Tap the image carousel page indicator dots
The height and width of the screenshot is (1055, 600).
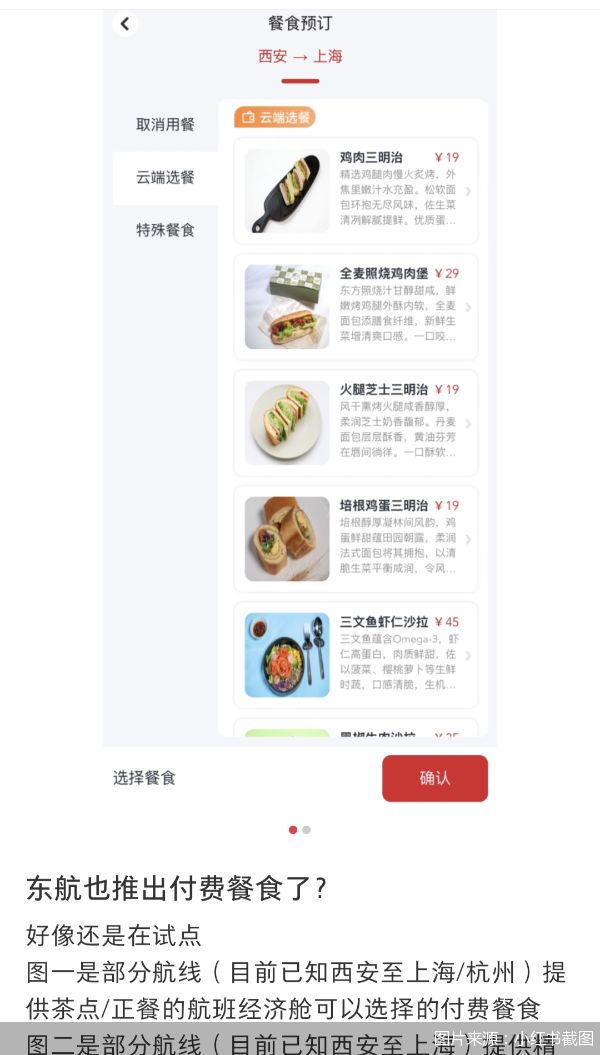(x=300, y=830)
